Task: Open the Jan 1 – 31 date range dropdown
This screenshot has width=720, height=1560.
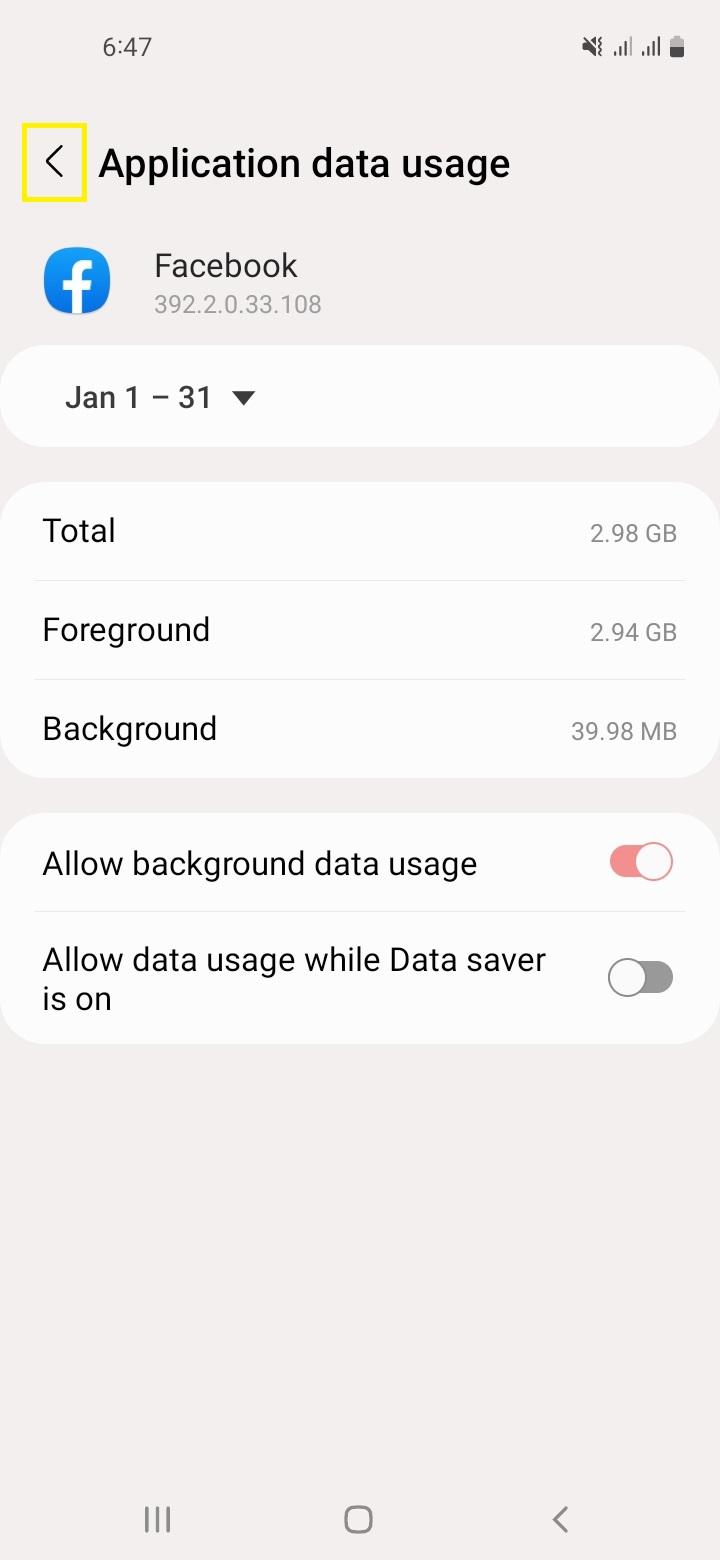Action: (x=160, y=397)
